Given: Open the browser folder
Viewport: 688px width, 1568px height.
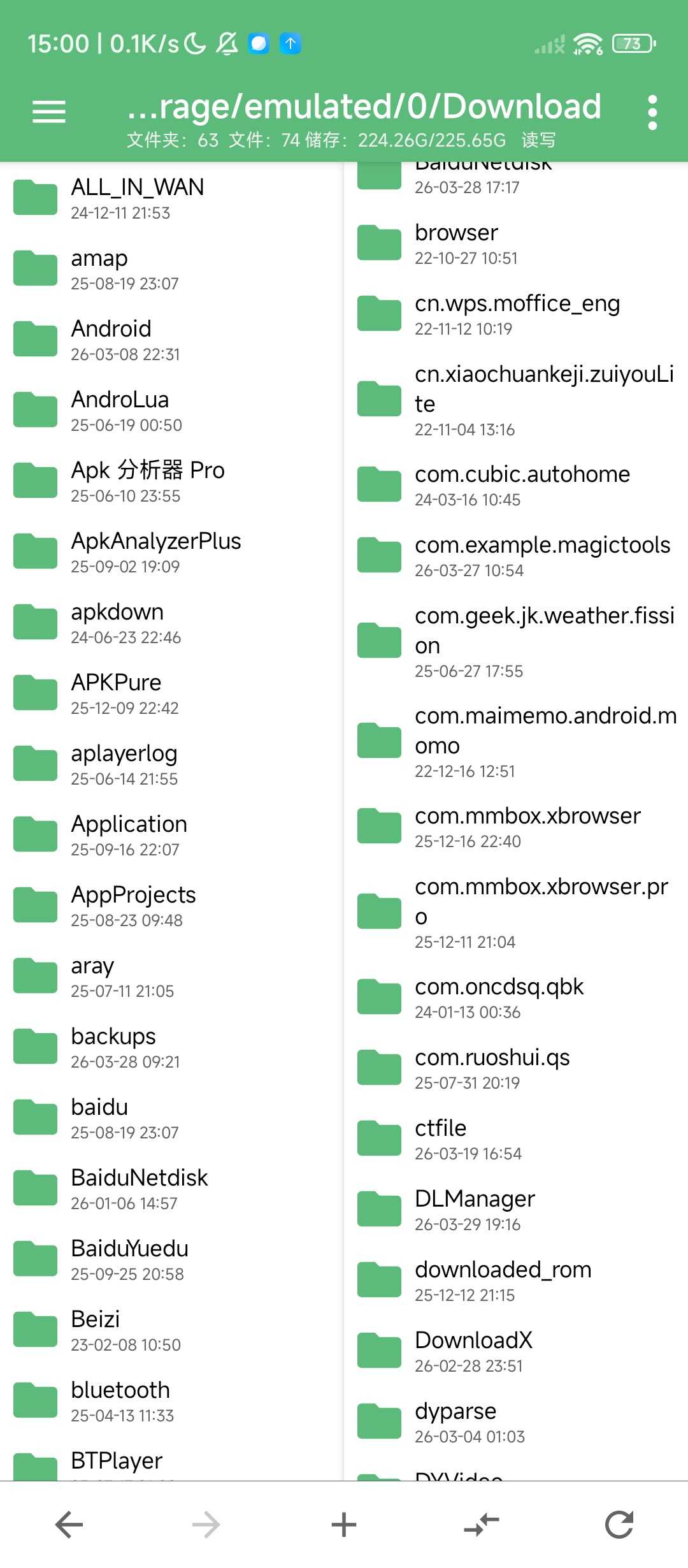Looking at the screenshot, I should [516, 243].
